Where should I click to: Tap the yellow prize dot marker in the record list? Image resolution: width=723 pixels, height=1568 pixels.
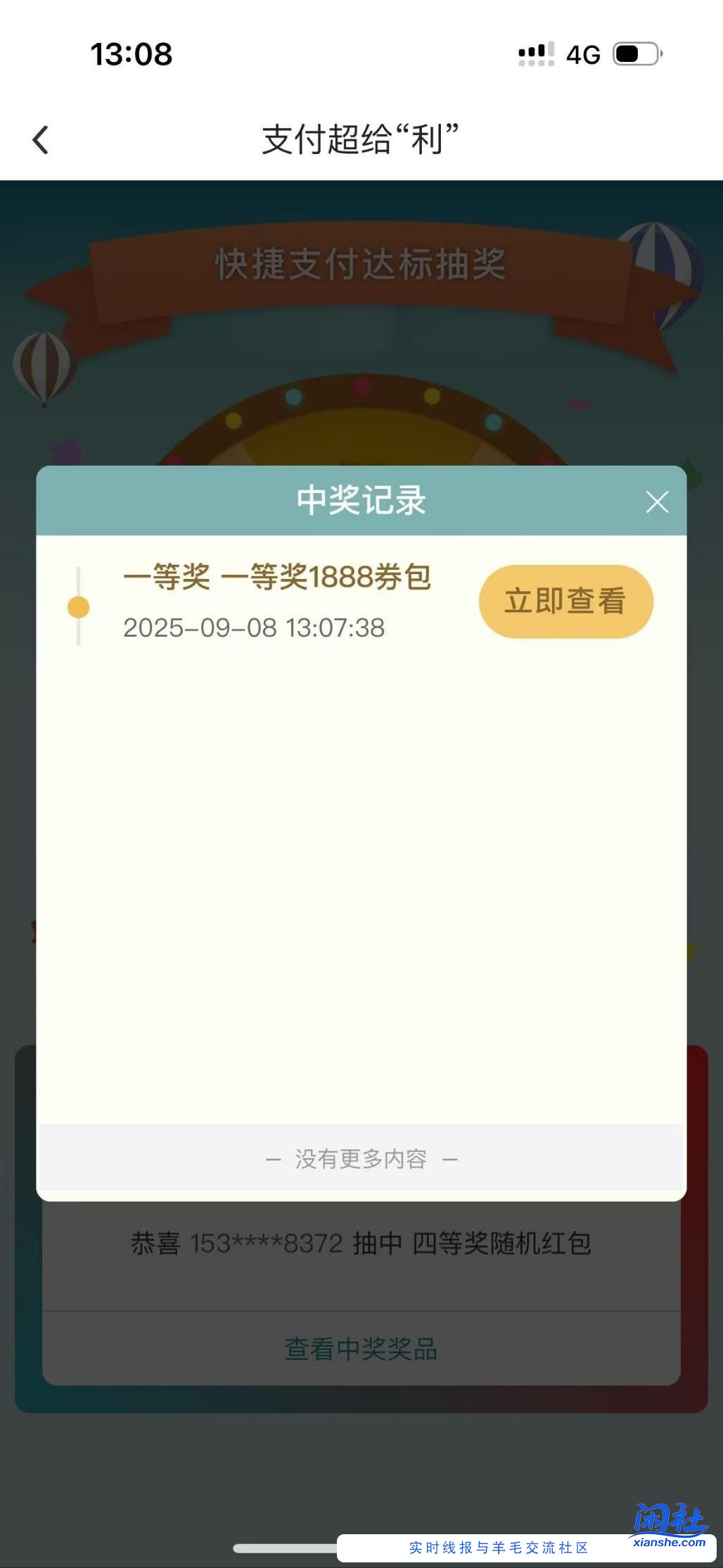[x=77, y=608]
